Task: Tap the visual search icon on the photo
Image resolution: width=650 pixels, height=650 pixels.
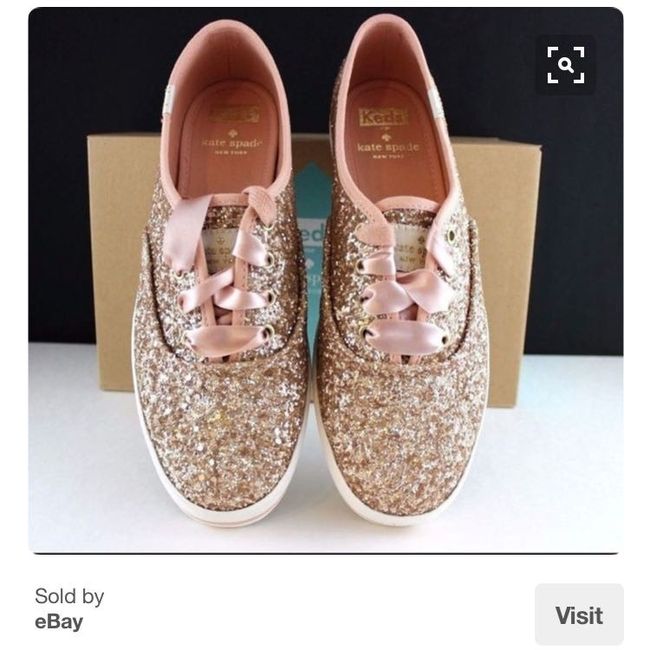Action: 565,66
